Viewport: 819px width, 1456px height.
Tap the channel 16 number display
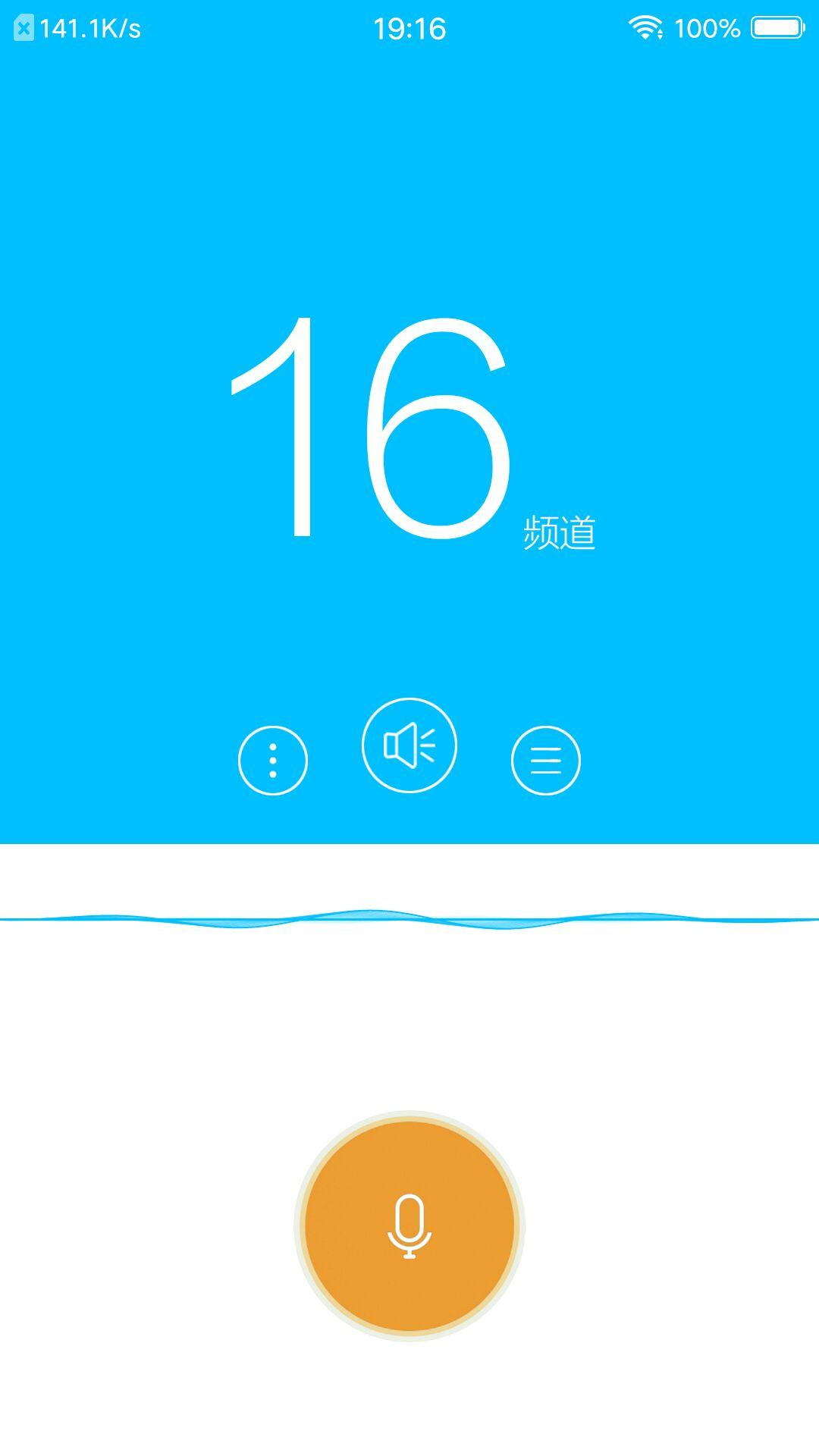[372, 428]
